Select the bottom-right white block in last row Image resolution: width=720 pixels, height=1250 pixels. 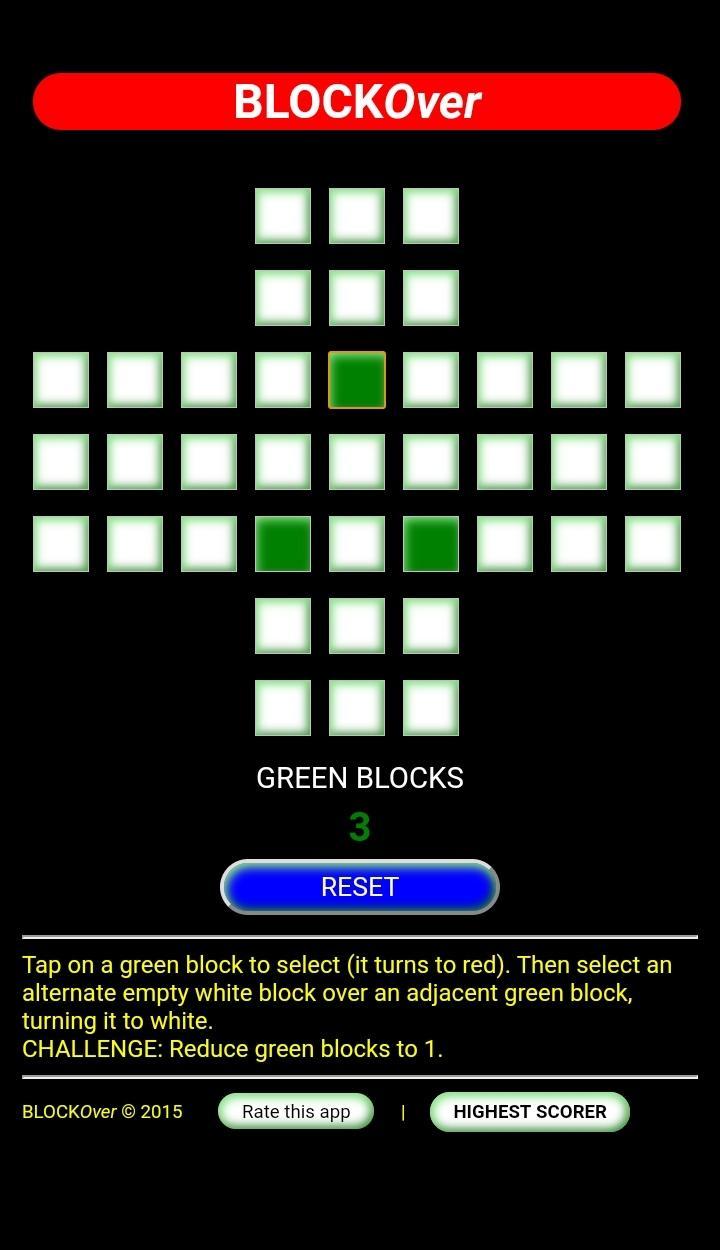[x=430, y=706]
